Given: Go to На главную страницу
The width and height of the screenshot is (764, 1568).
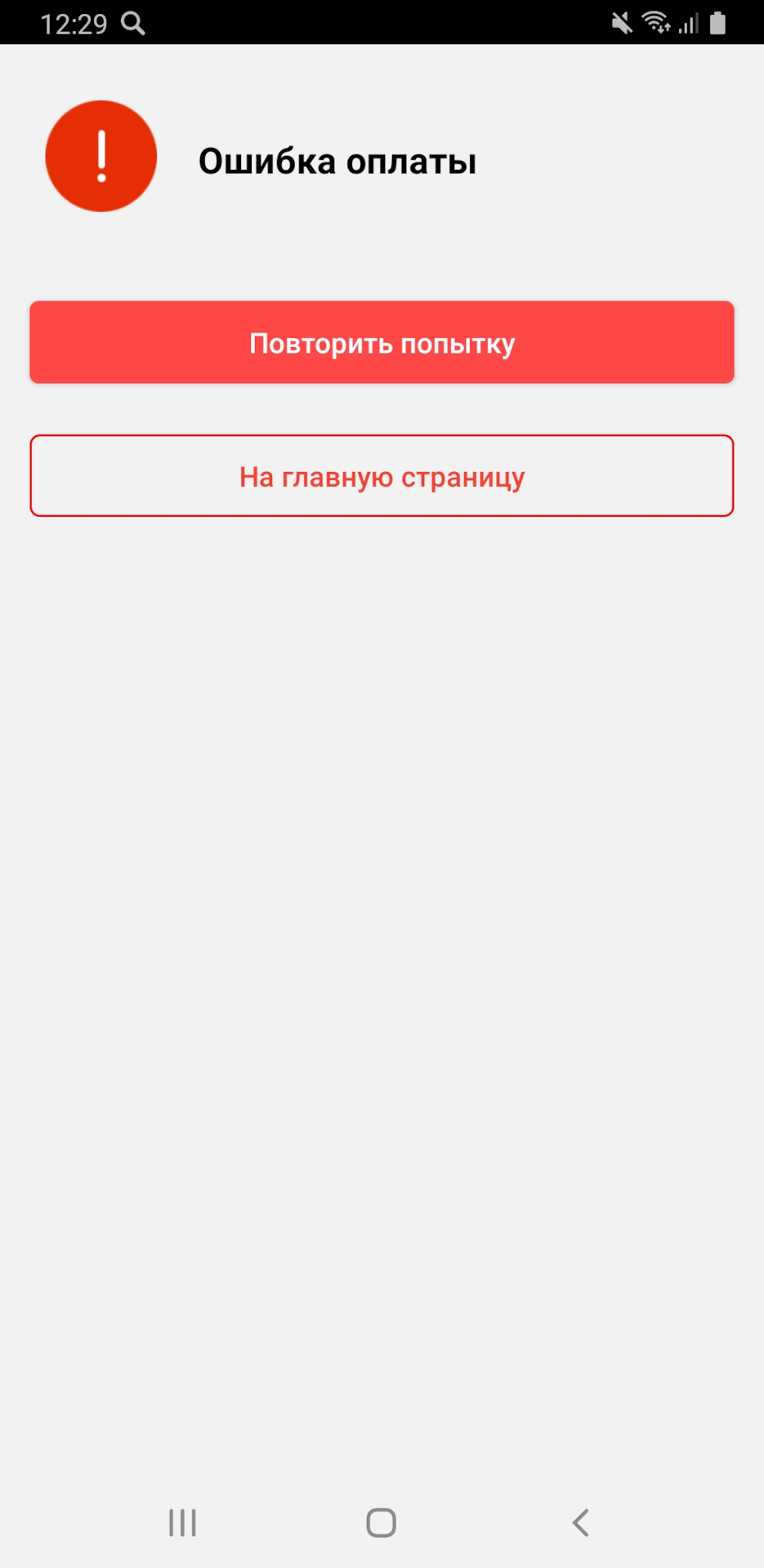Looking at the screenshot, I should pos(382,476).
